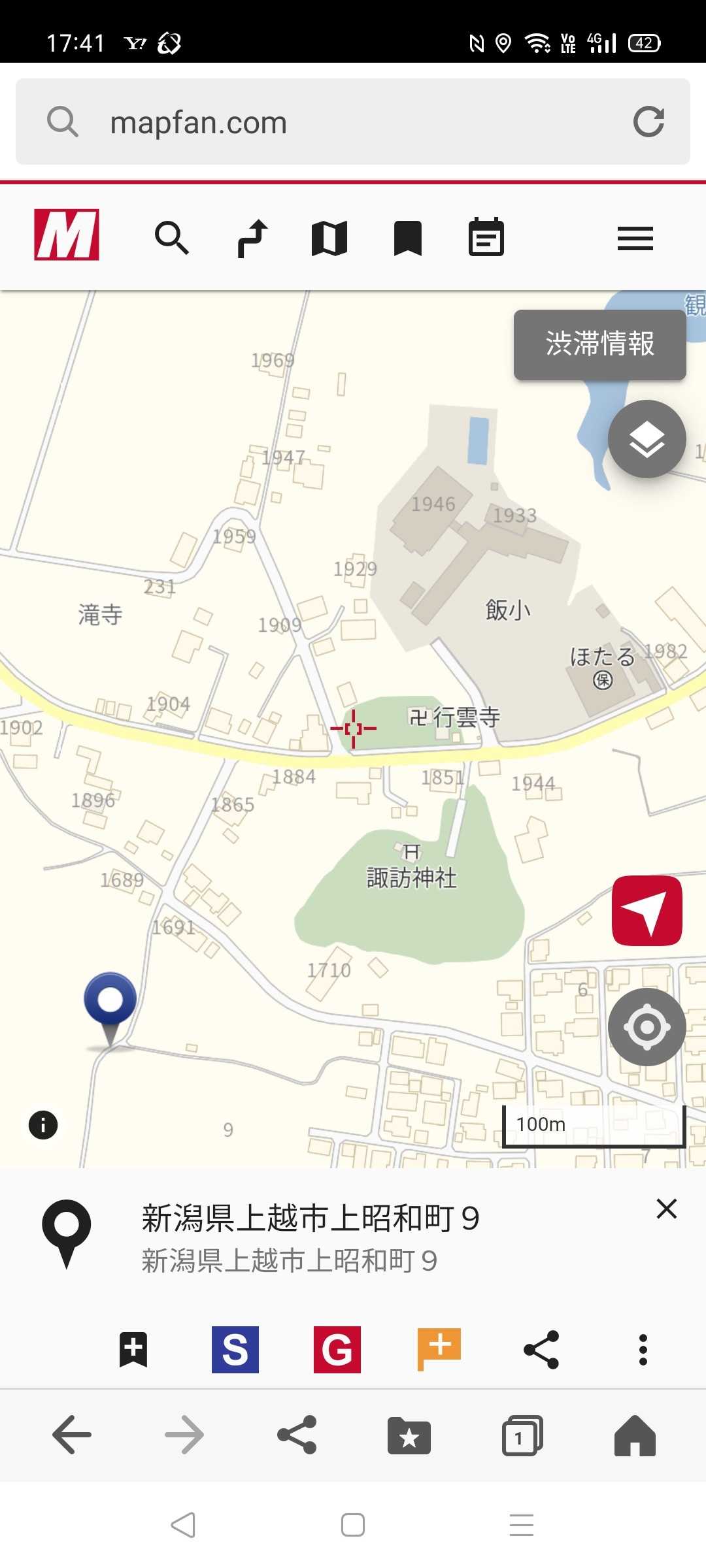706x1568 pixels.
Task: Set location as start with S button
Action: tap(235, 1349)
